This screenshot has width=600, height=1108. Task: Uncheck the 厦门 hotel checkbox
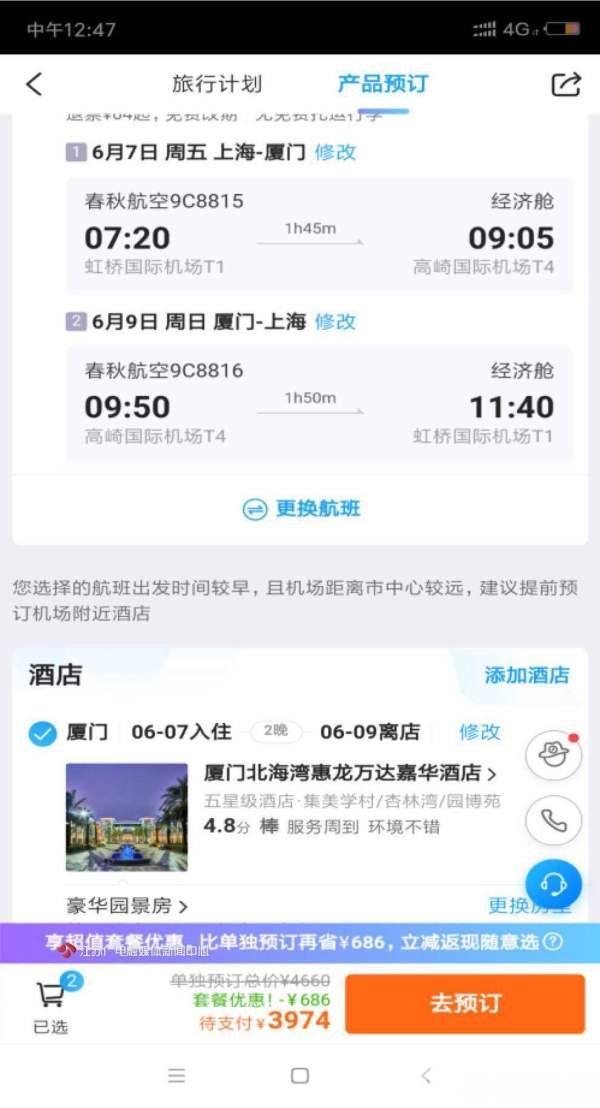click(x=42, y=733)
